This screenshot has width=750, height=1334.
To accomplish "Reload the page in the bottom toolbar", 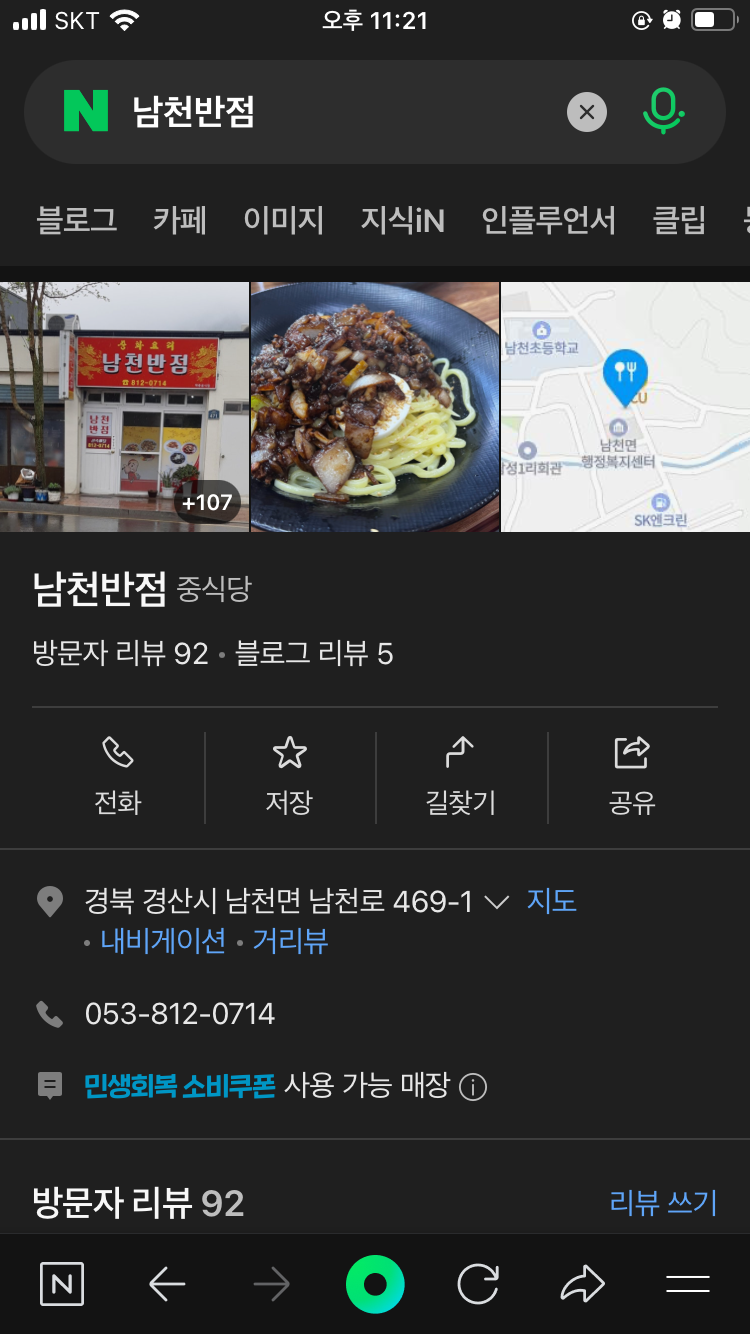I will click(x=478, y=1284).
